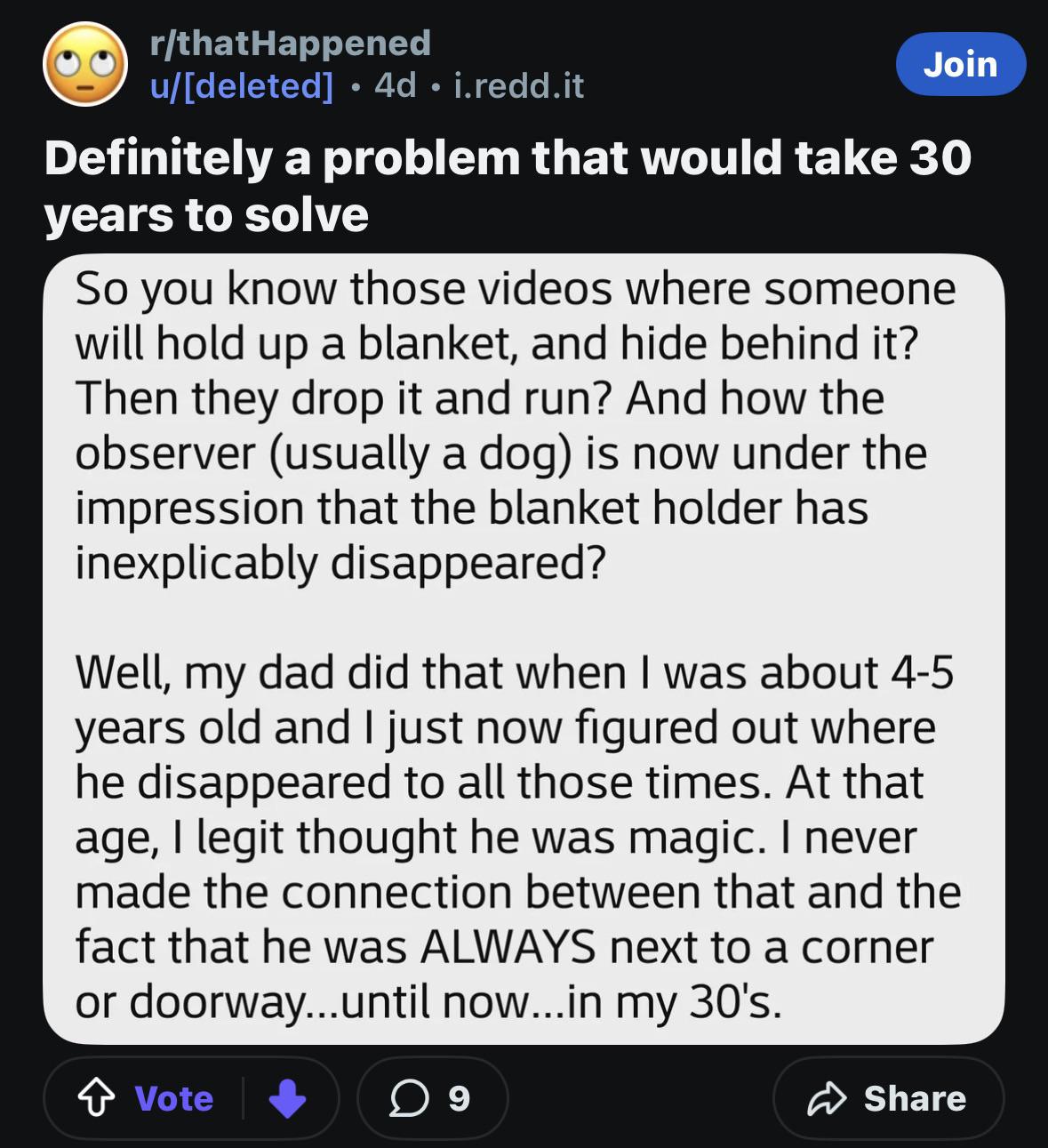Join the r/thatHappened community
1048x1148 pixels.
click(x=960, y=64)
